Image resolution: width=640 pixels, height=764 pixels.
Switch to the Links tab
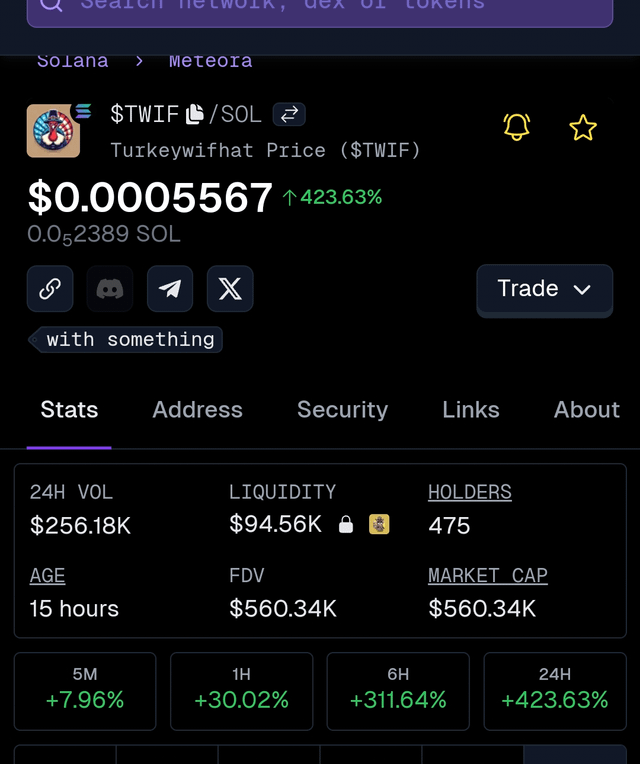pos(471,410)
